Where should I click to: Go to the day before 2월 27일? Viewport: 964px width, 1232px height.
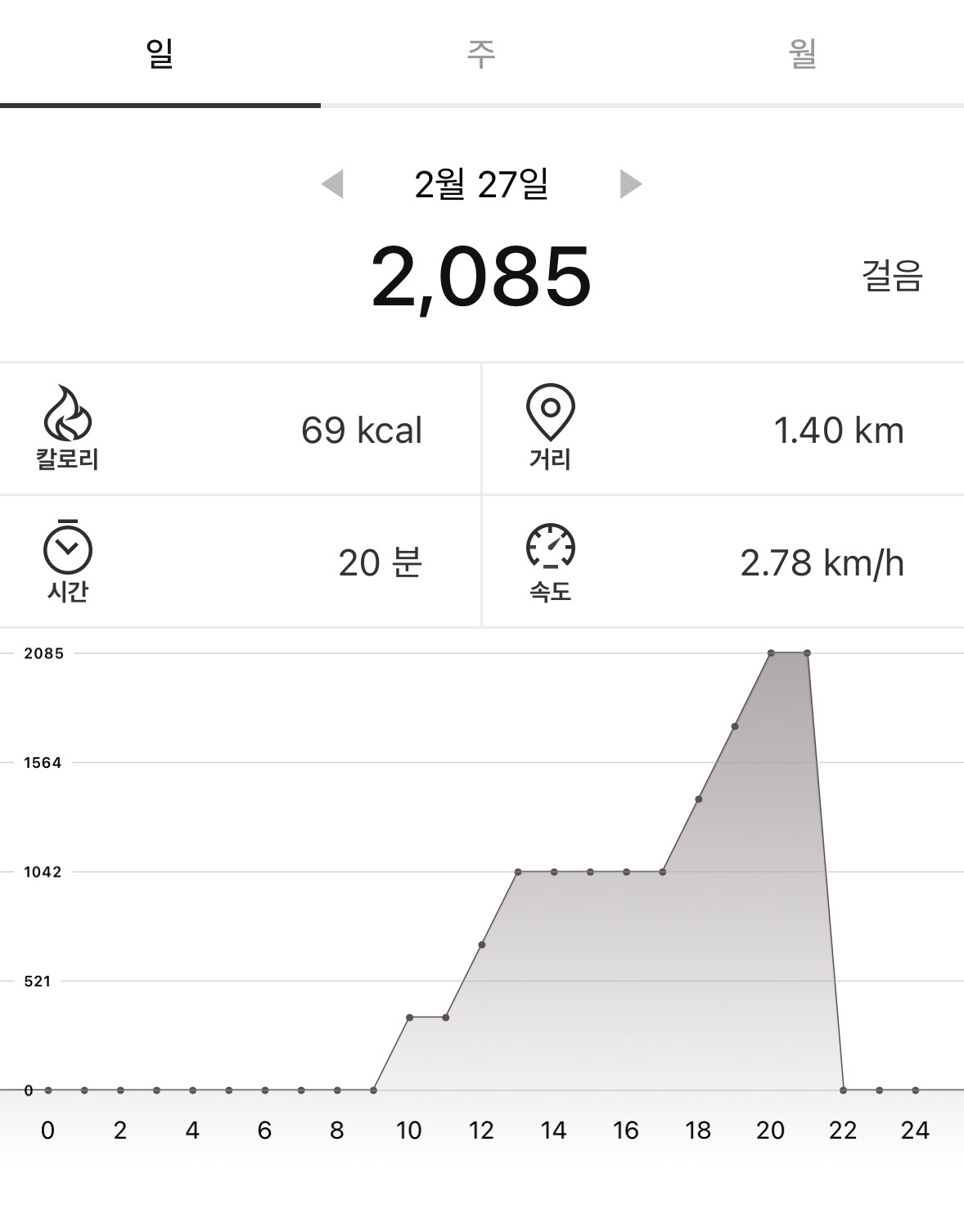click(332, 184)
